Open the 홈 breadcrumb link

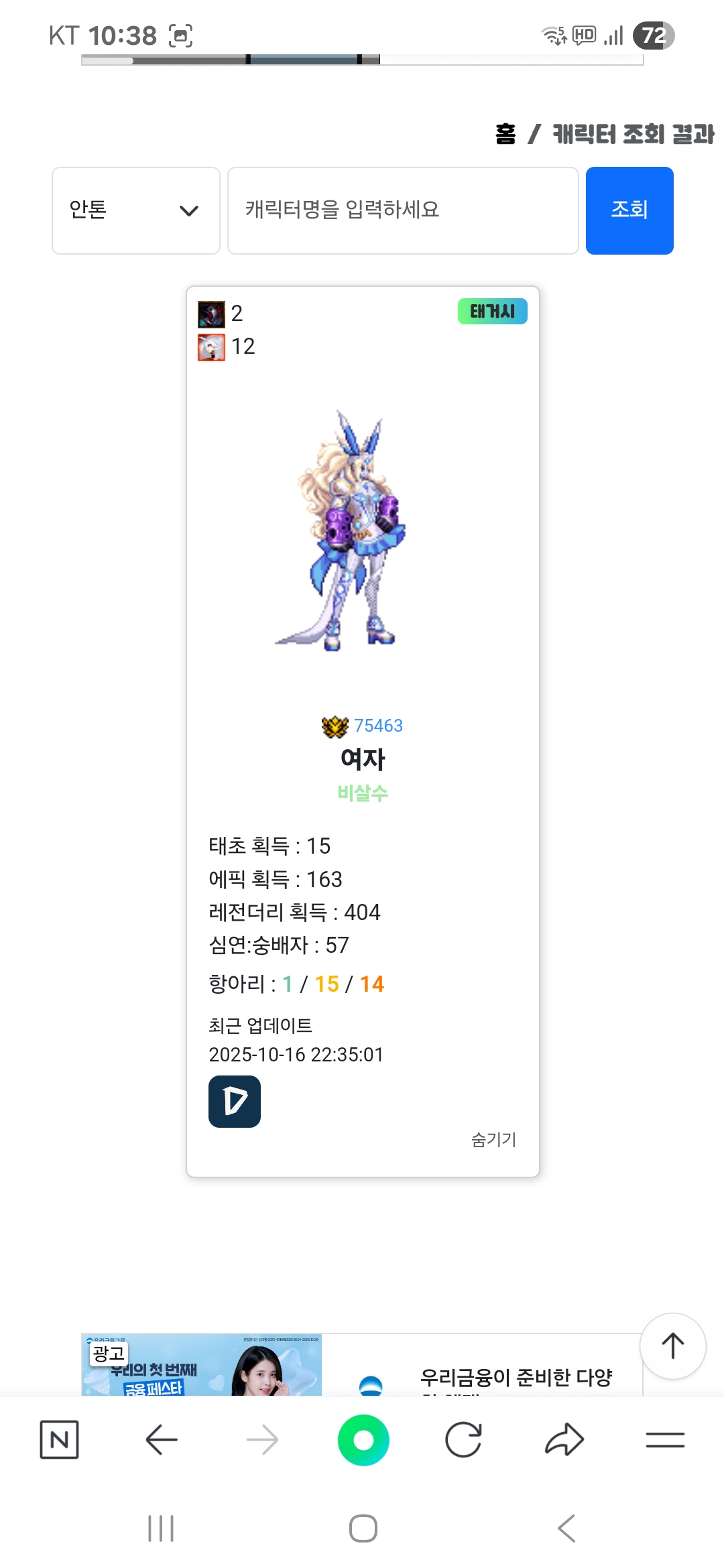[x=505, y=135]
